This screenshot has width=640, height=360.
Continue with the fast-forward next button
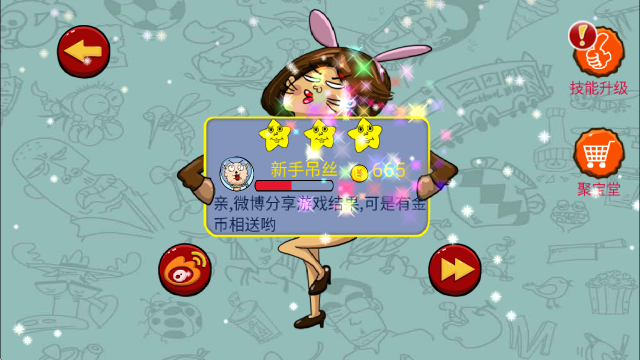pos(455,270)
